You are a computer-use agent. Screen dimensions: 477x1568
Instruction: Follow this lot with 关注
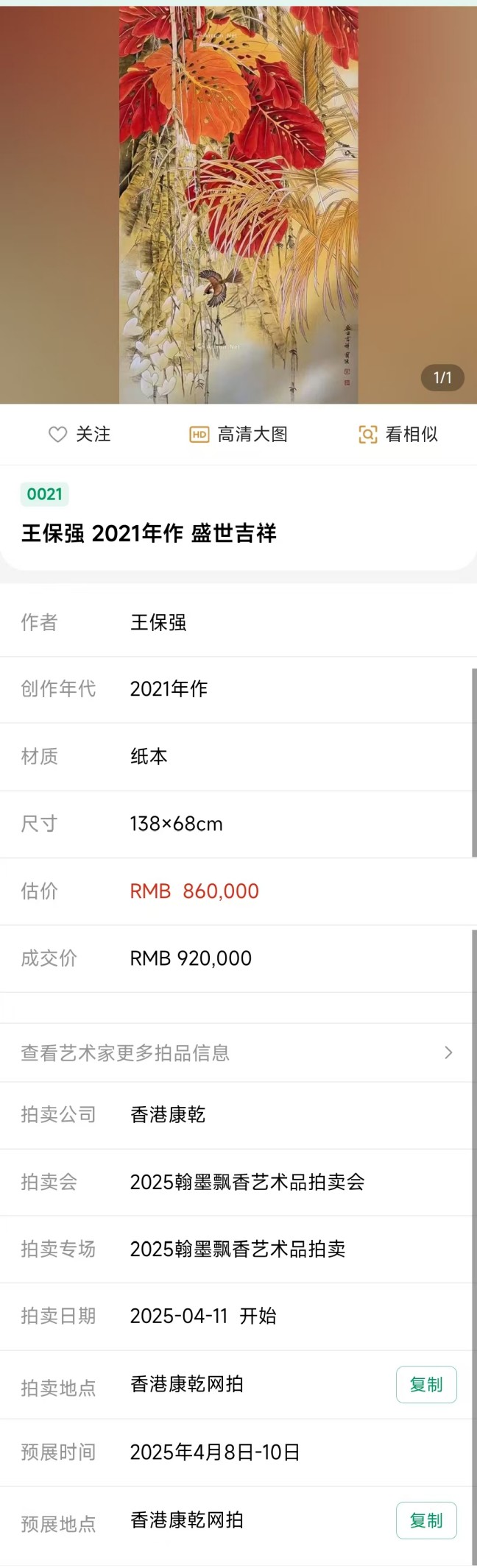pos(79,435)
